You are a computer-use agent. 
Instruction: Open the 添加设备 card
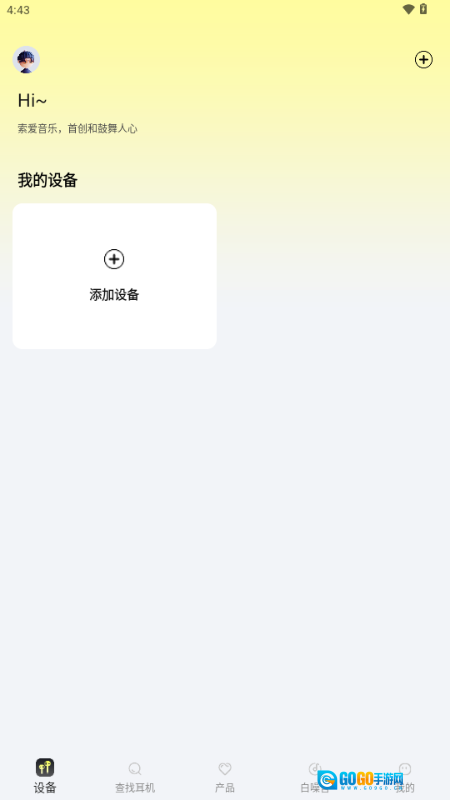coord(114,276)
